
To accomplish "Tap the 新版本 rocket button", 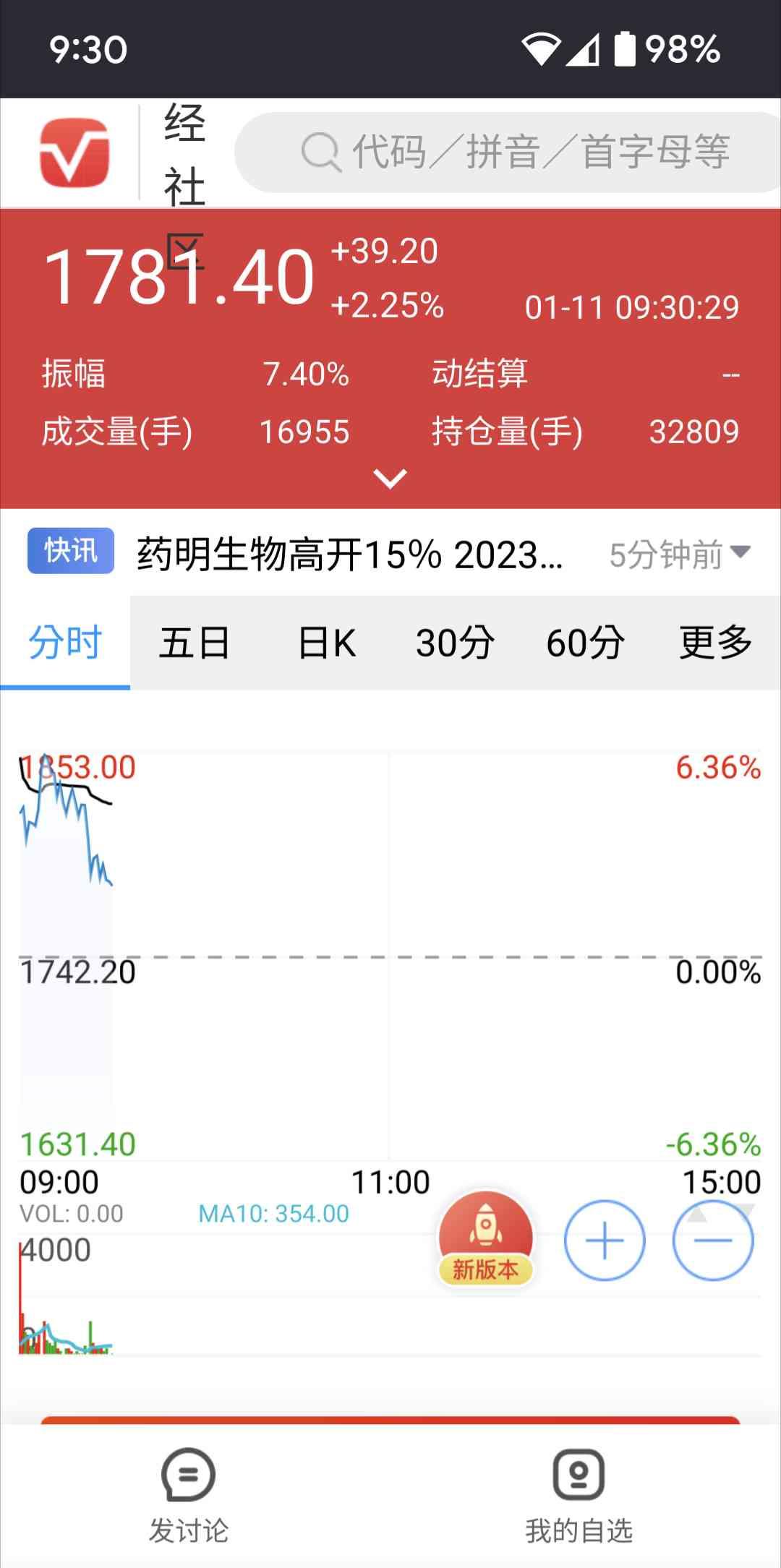I will pyautogui.click(x=486, y=1240).
